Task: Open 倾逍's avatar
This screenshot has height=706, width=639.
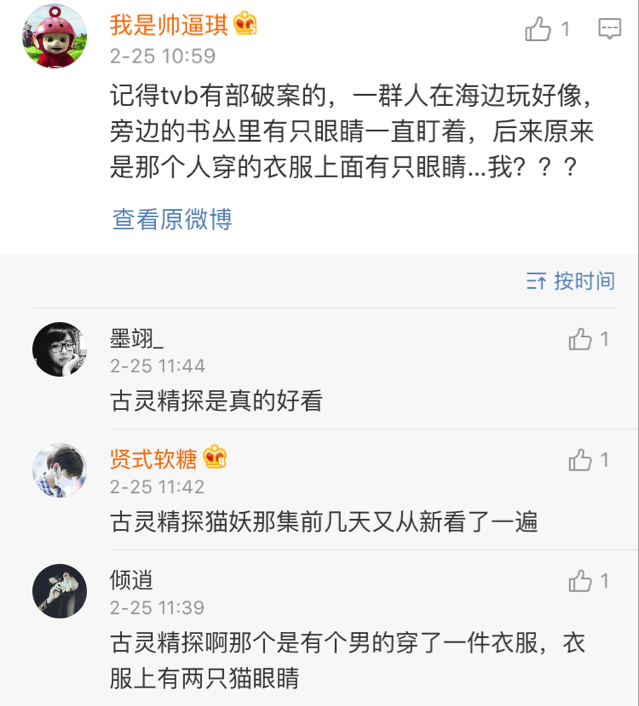Action: point(59,591)
